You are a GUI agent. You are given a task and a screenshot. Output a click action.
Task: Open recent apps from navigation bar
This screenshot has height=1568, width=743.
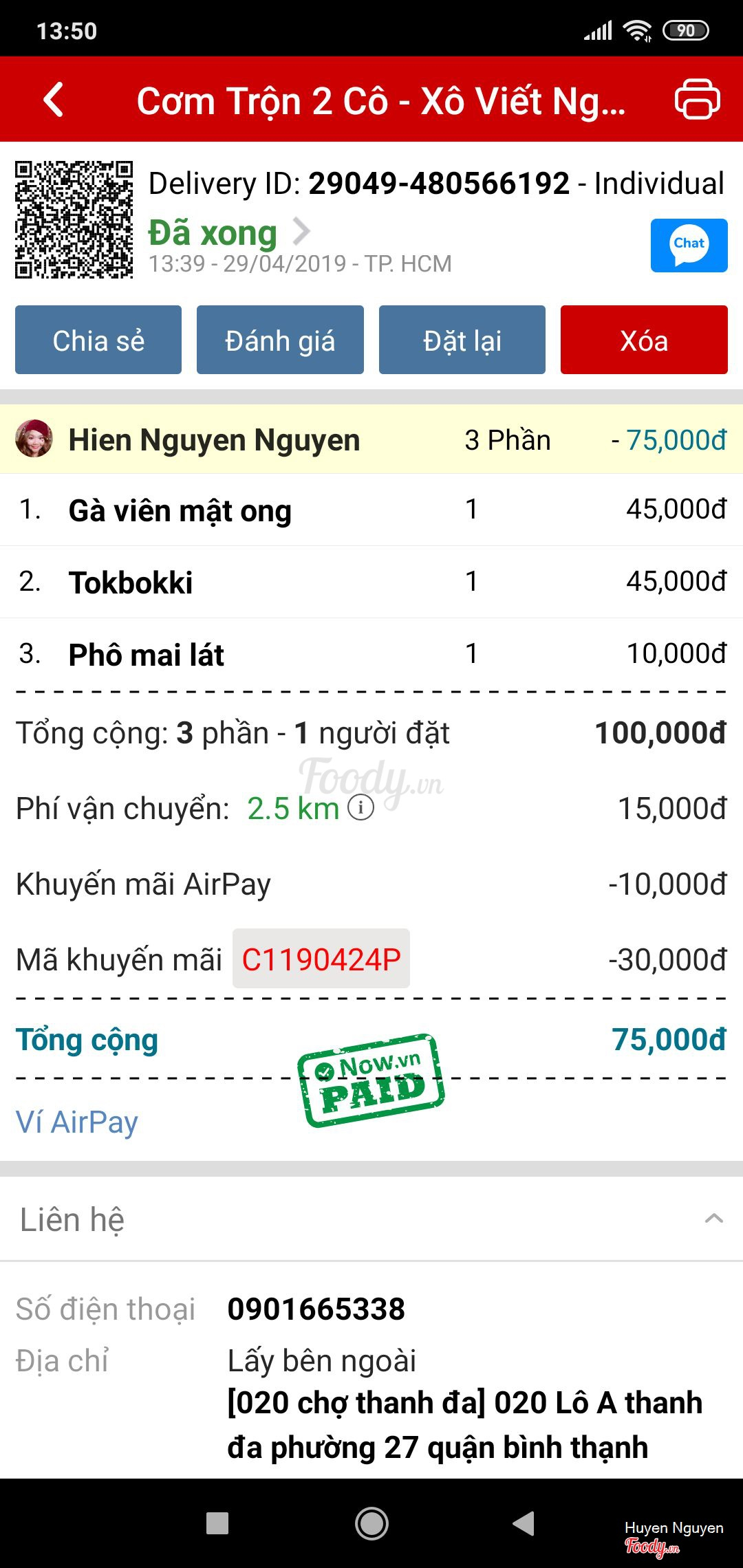tap(217, 1523)
